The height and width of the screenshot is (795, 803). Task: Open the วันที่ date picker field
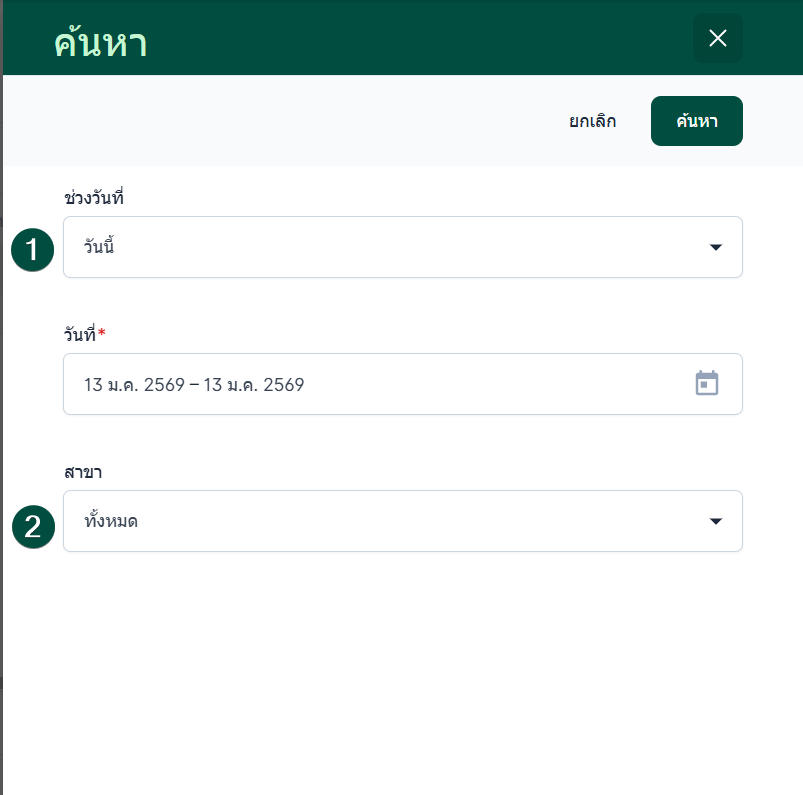point(402,384)
